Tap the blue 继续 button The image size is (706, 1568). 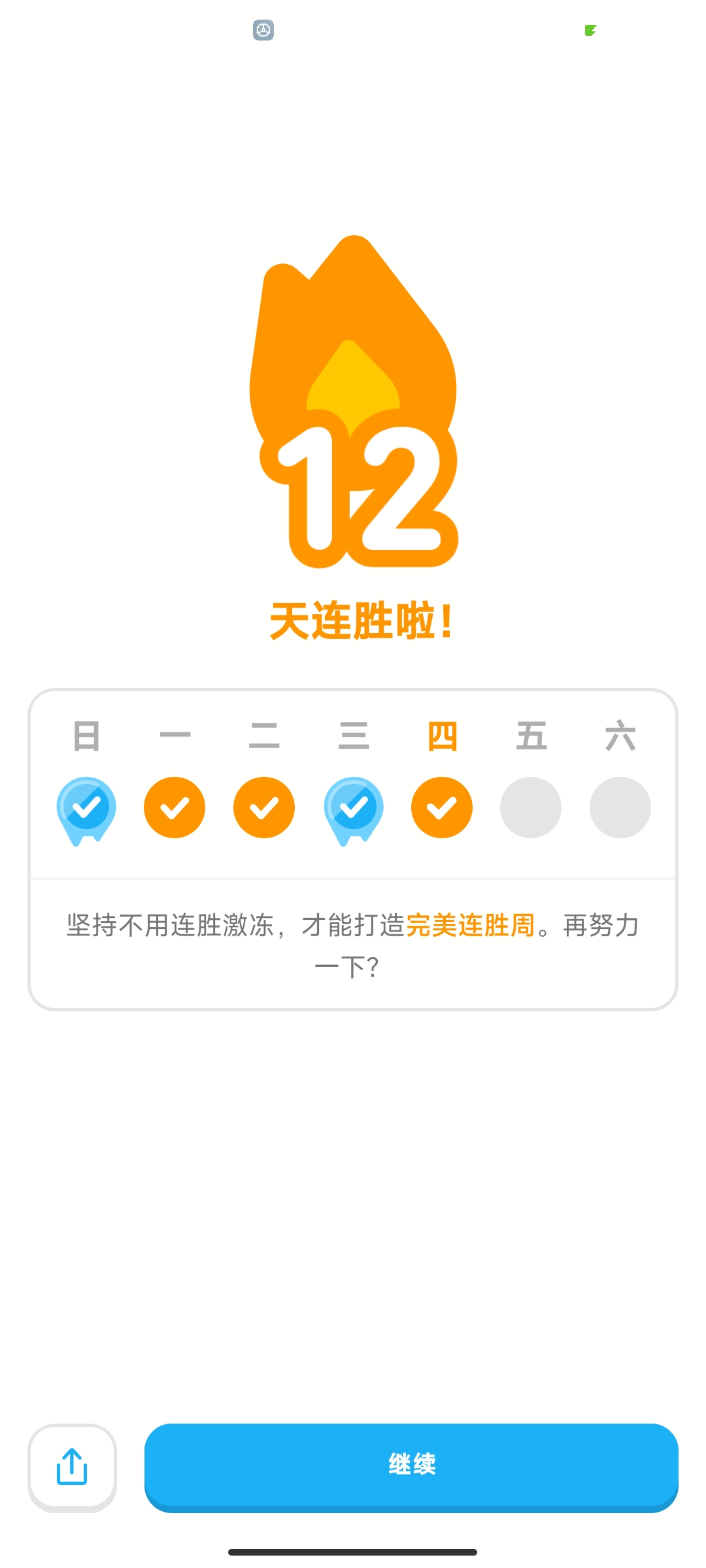[411, 1465]
